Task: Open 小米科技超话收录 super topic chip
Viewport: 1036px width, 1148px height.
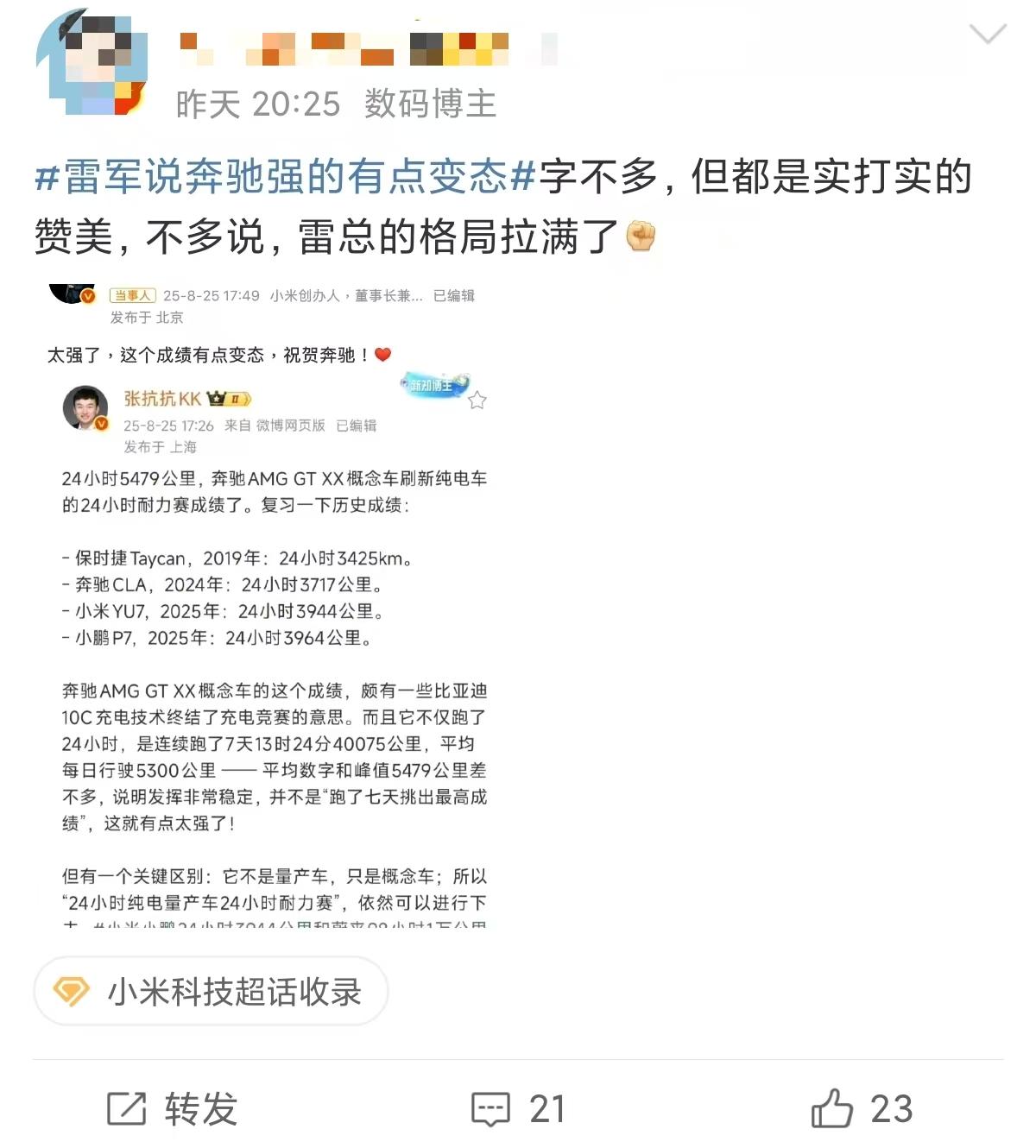Action: click(212, 992)
